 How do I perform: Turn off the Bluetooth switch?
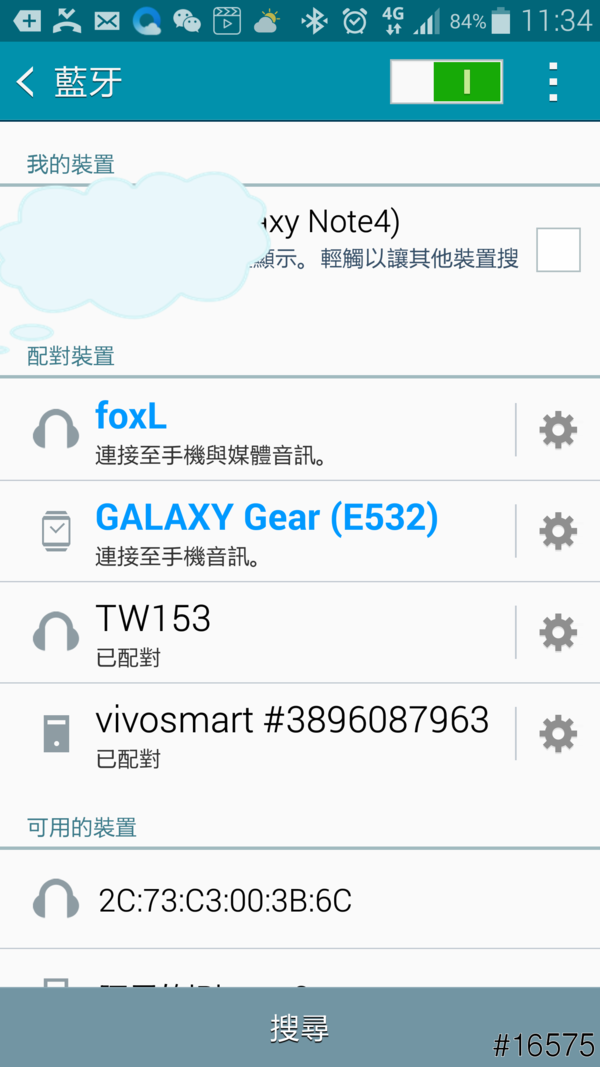(446, 82)
